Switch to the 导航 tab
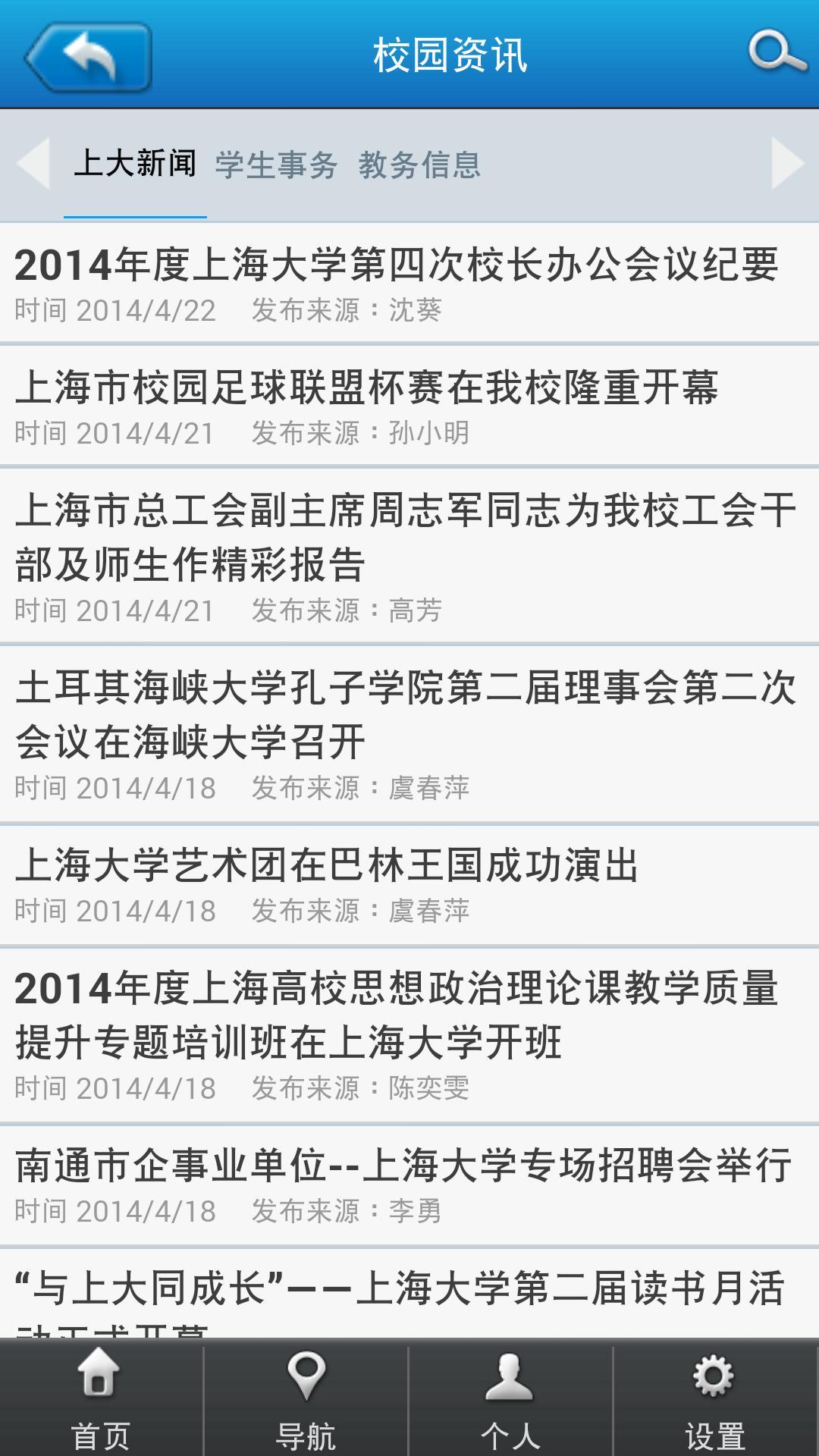The width and height of the screenshot is (819, 1456). pos(306,1400)
